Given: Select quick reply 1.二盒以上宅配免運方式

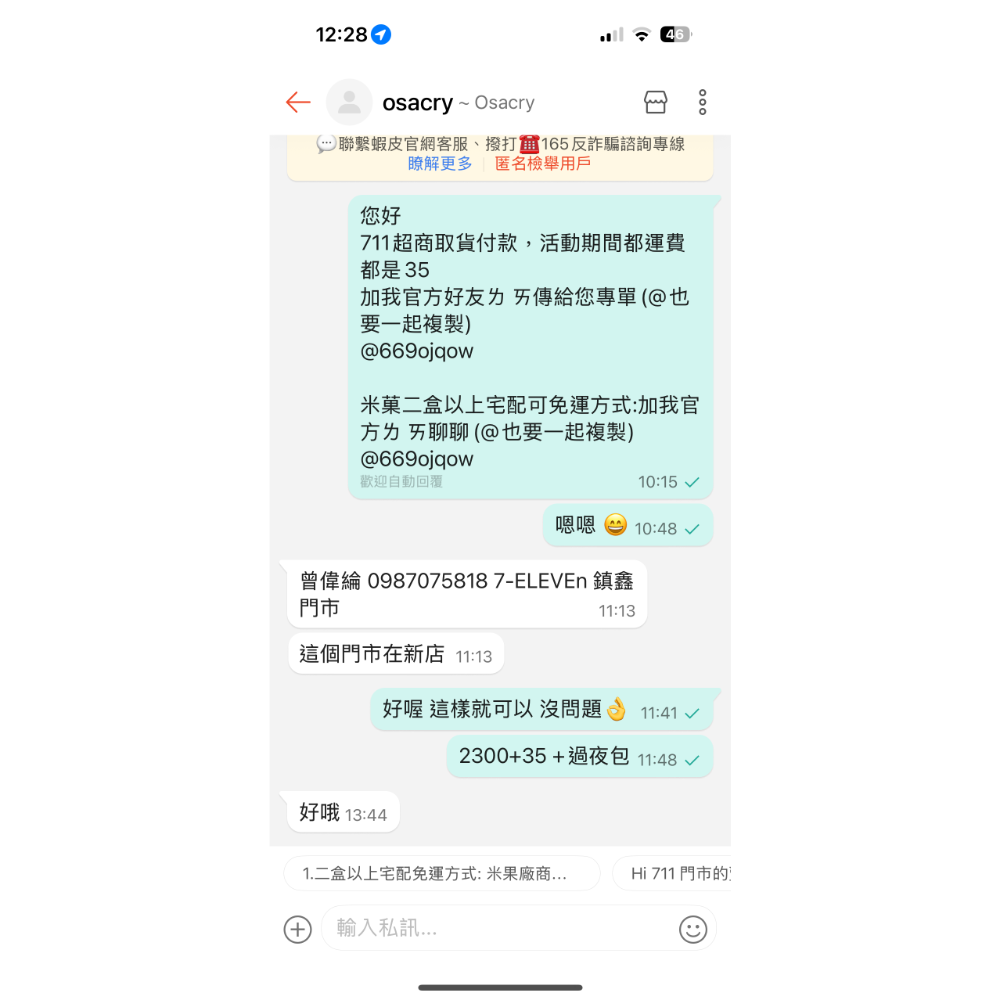Looking at the screenshot, I should (x=442, y=873).
